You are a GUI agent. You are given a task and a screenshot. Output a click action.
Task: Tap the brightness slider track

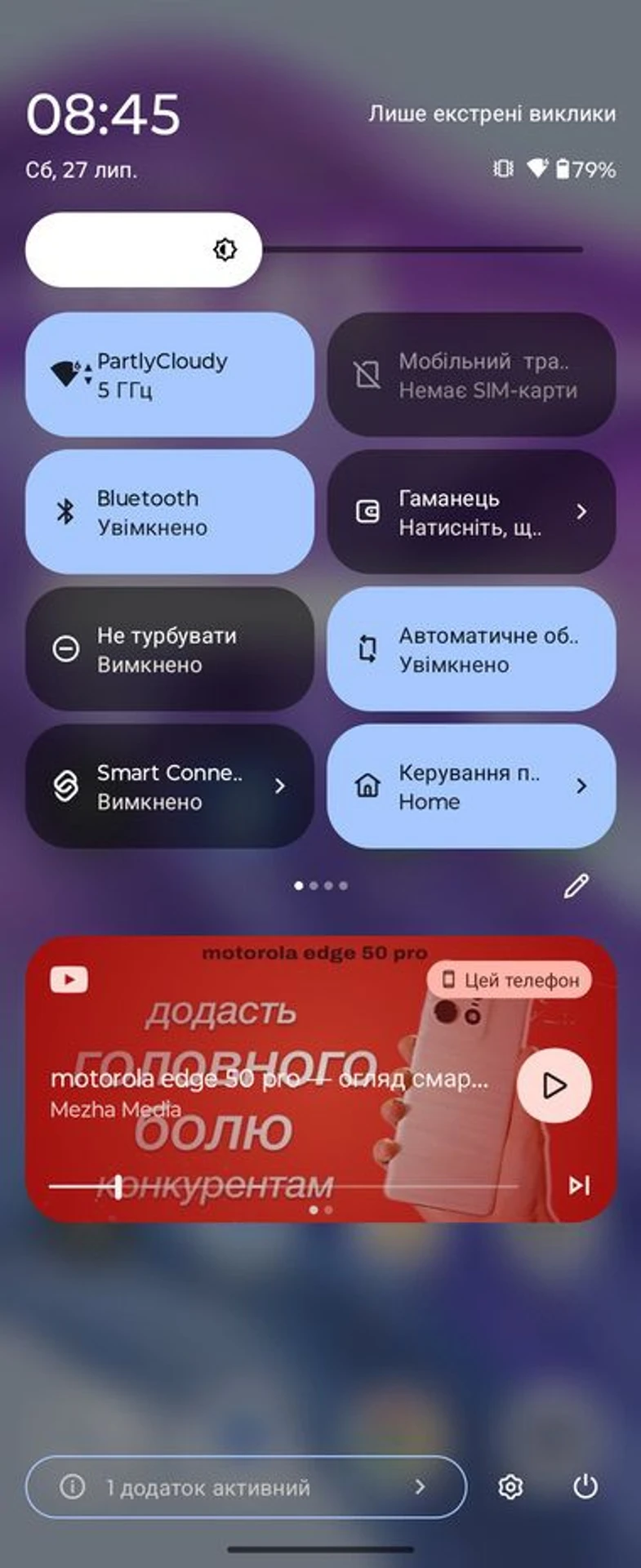(x=425, y=249)
